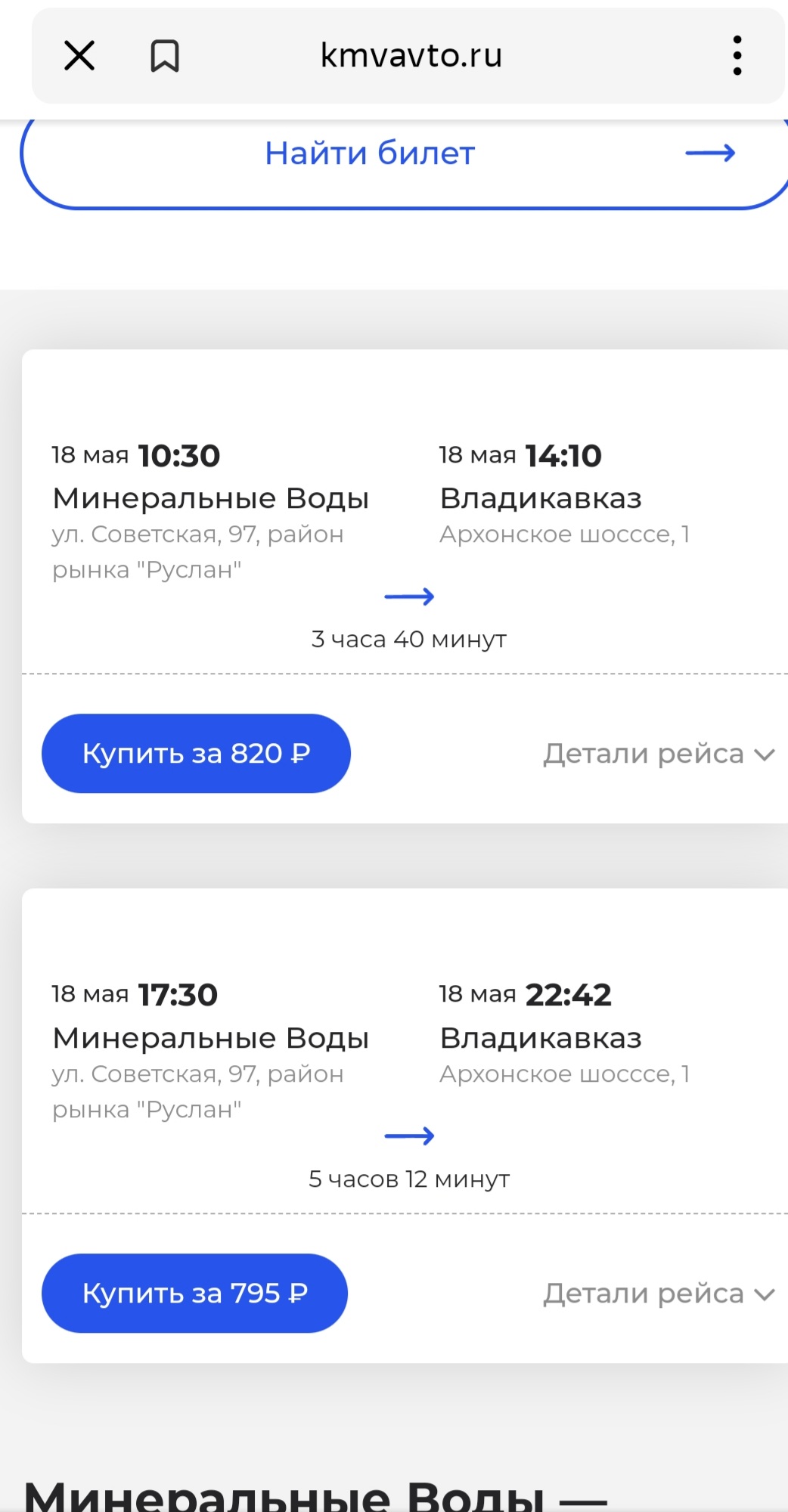This screenshot has width=788, height=1512.
Task: Open the browser overflow menu
Action: [737, 56]
